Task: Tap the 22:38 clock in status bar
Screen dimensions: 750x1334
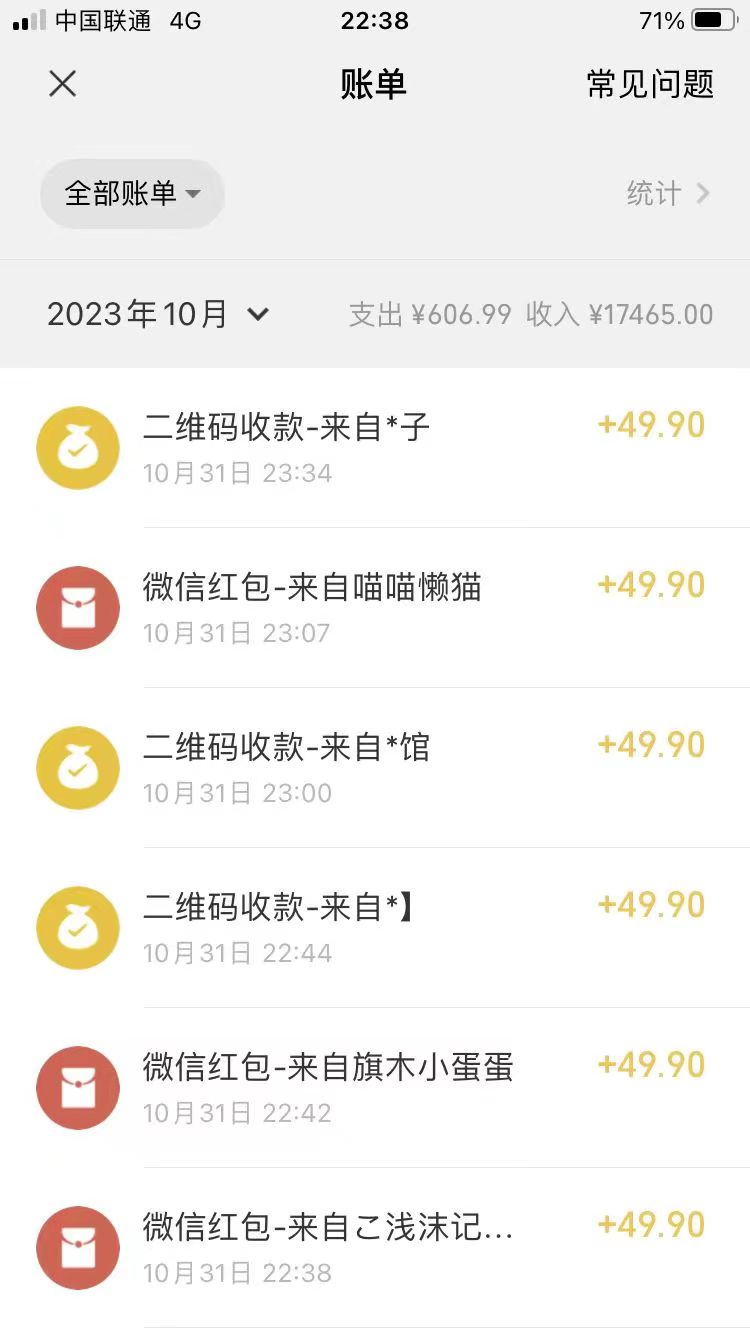Action: click(x=375, y=20)
